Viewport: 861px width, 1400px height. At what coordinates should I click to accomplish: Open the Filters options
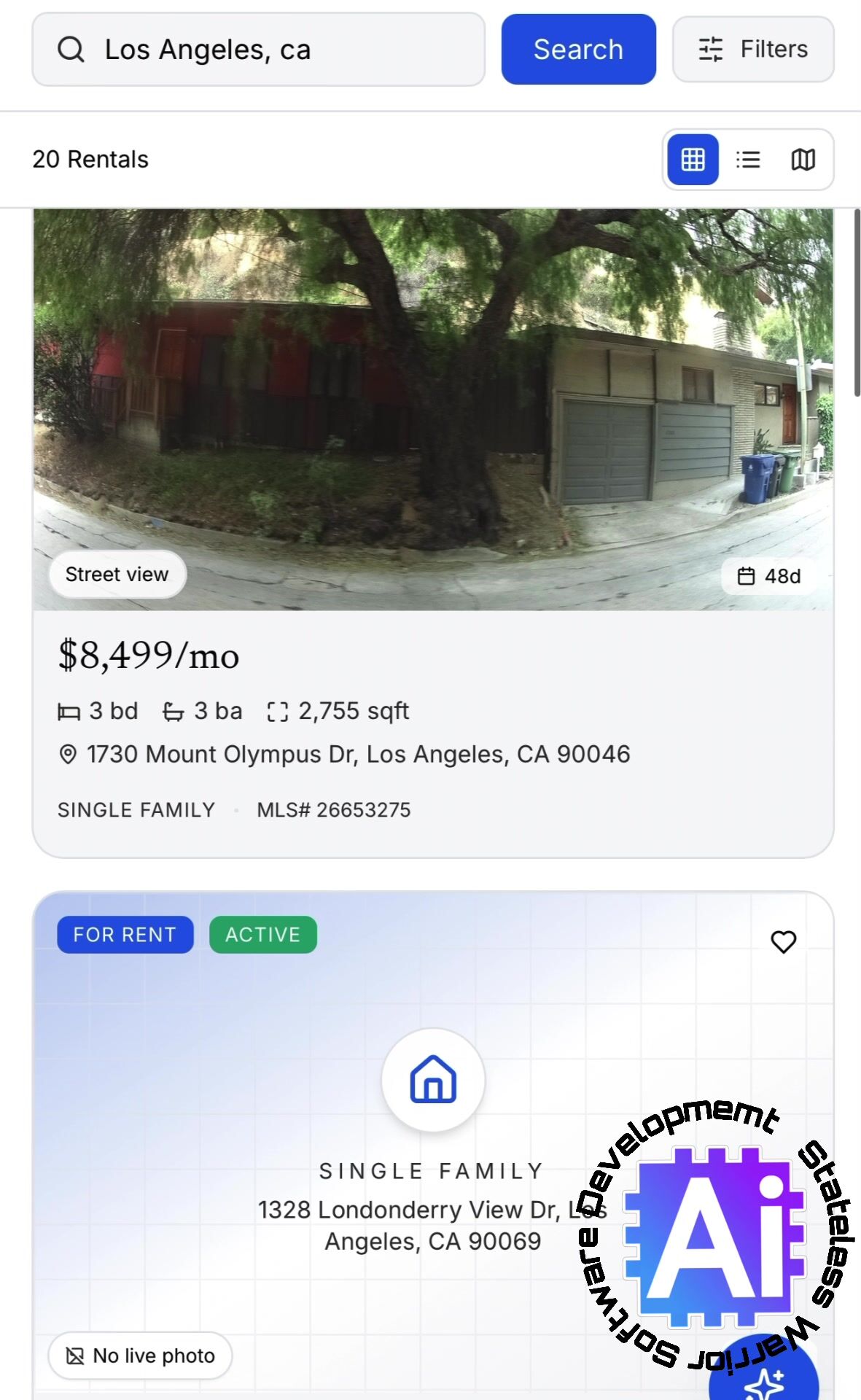[753, 50]
